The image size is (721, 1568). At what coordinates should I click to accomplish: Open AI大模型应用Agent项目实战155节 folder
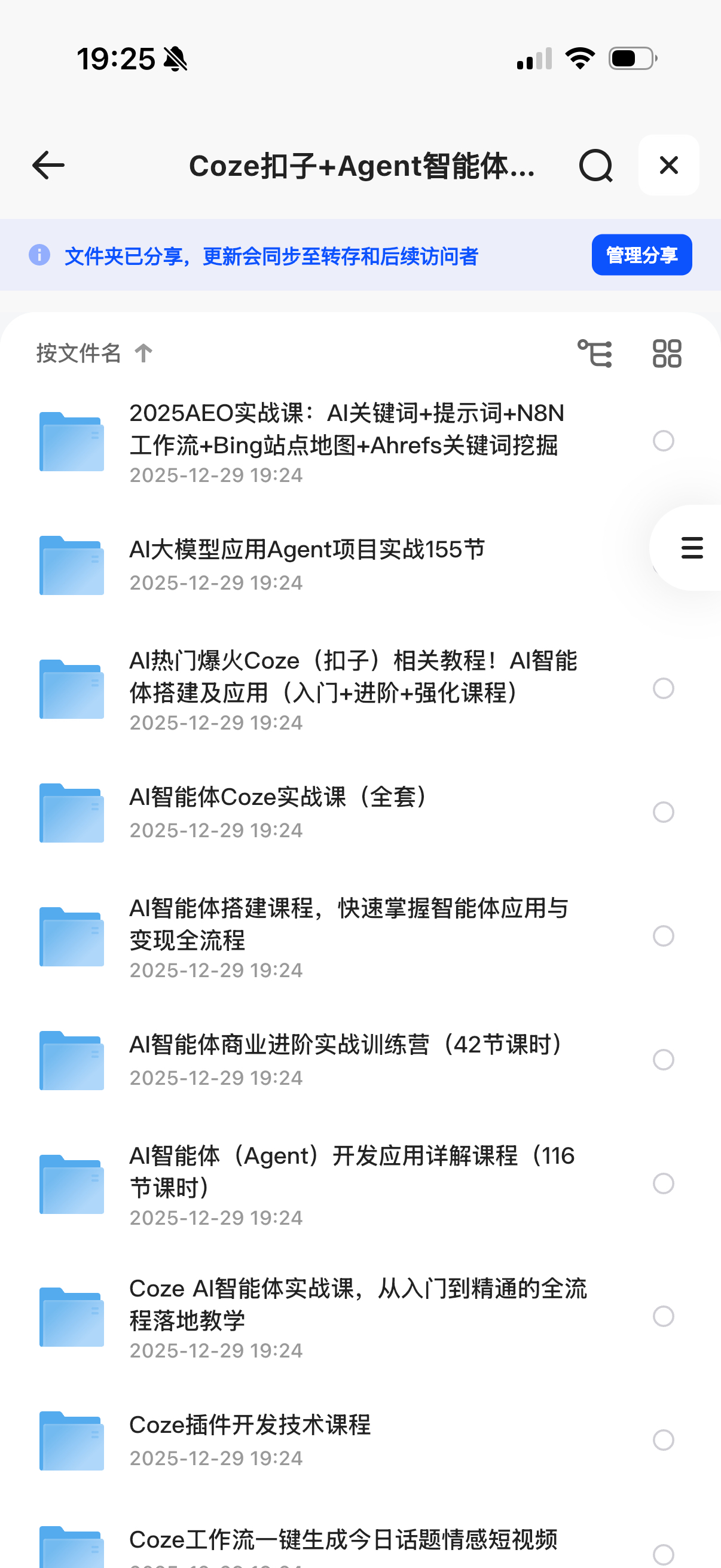click(307, 550)
